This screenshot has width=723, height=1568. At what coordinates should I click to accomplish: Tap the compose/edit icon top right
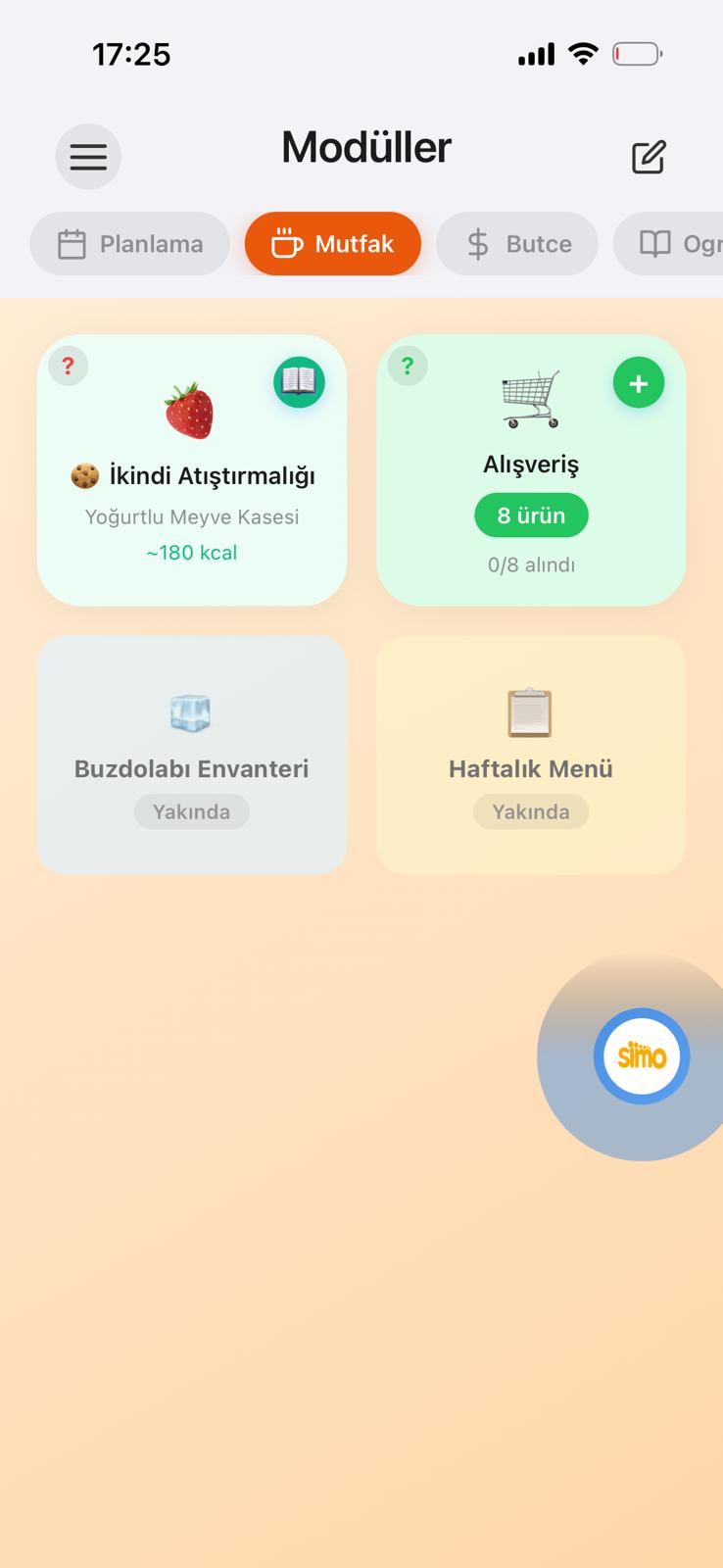click(x=648, y=156)
